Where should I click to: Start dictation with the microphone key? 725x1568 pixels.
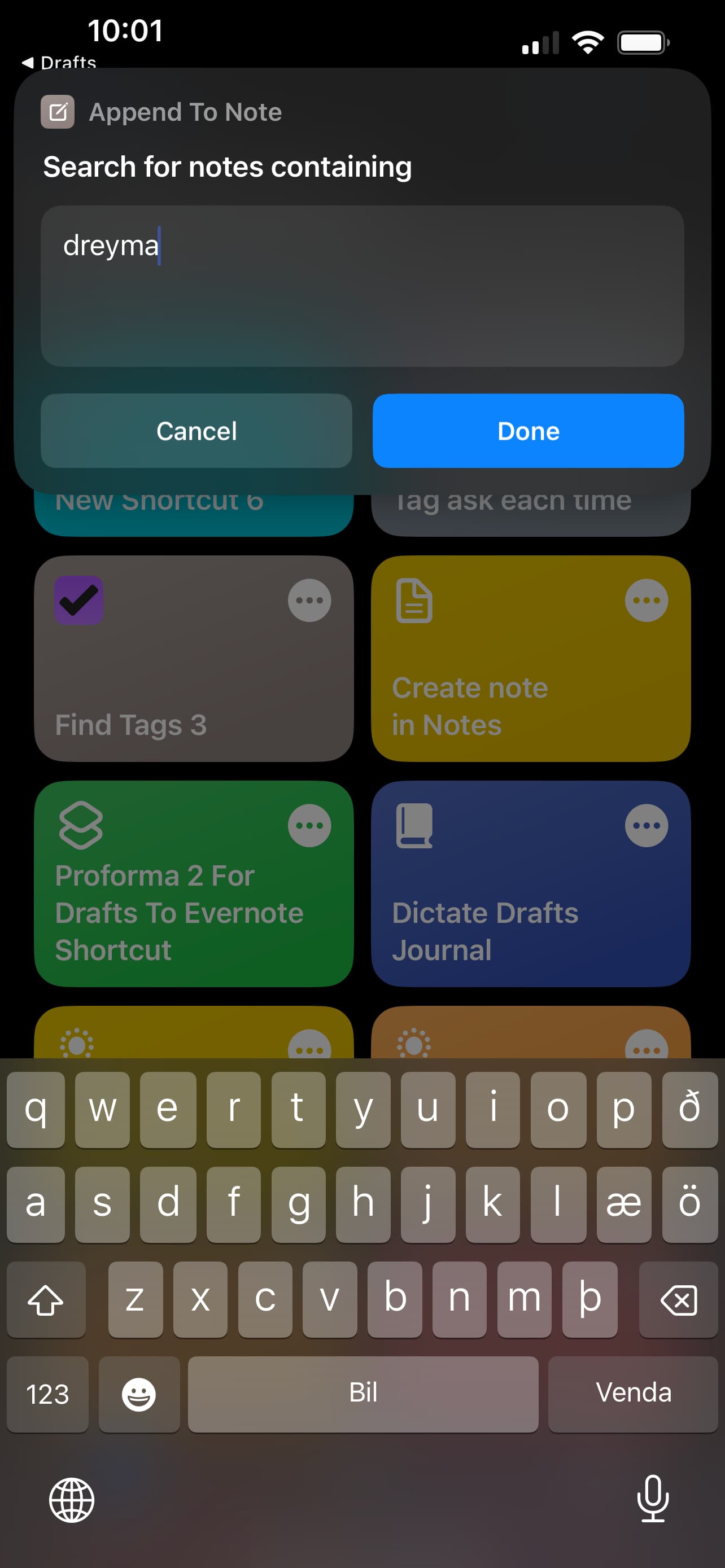click(x=653, y=1499)
